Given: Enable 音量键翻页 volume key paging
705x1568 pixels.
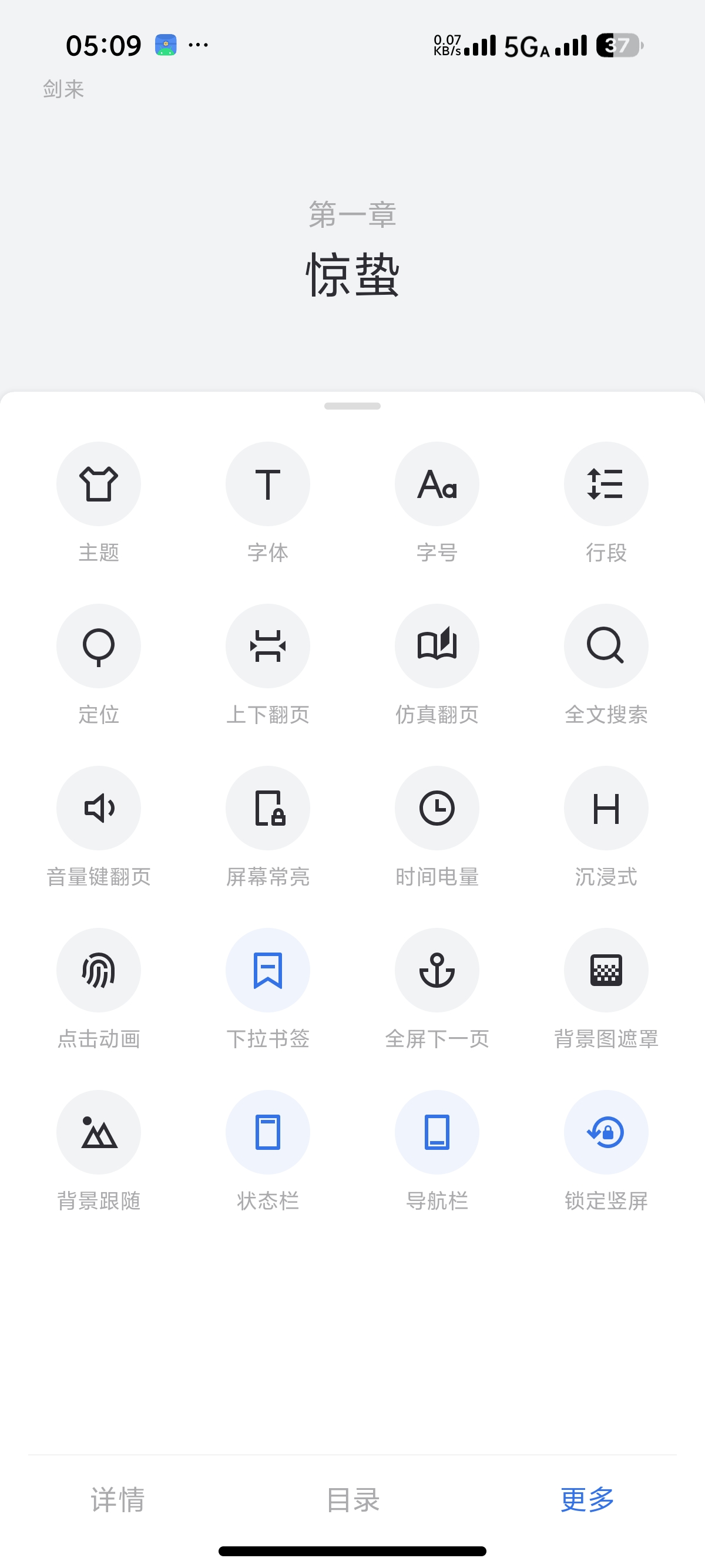Looking at the screenshot, I should (99, 807).
